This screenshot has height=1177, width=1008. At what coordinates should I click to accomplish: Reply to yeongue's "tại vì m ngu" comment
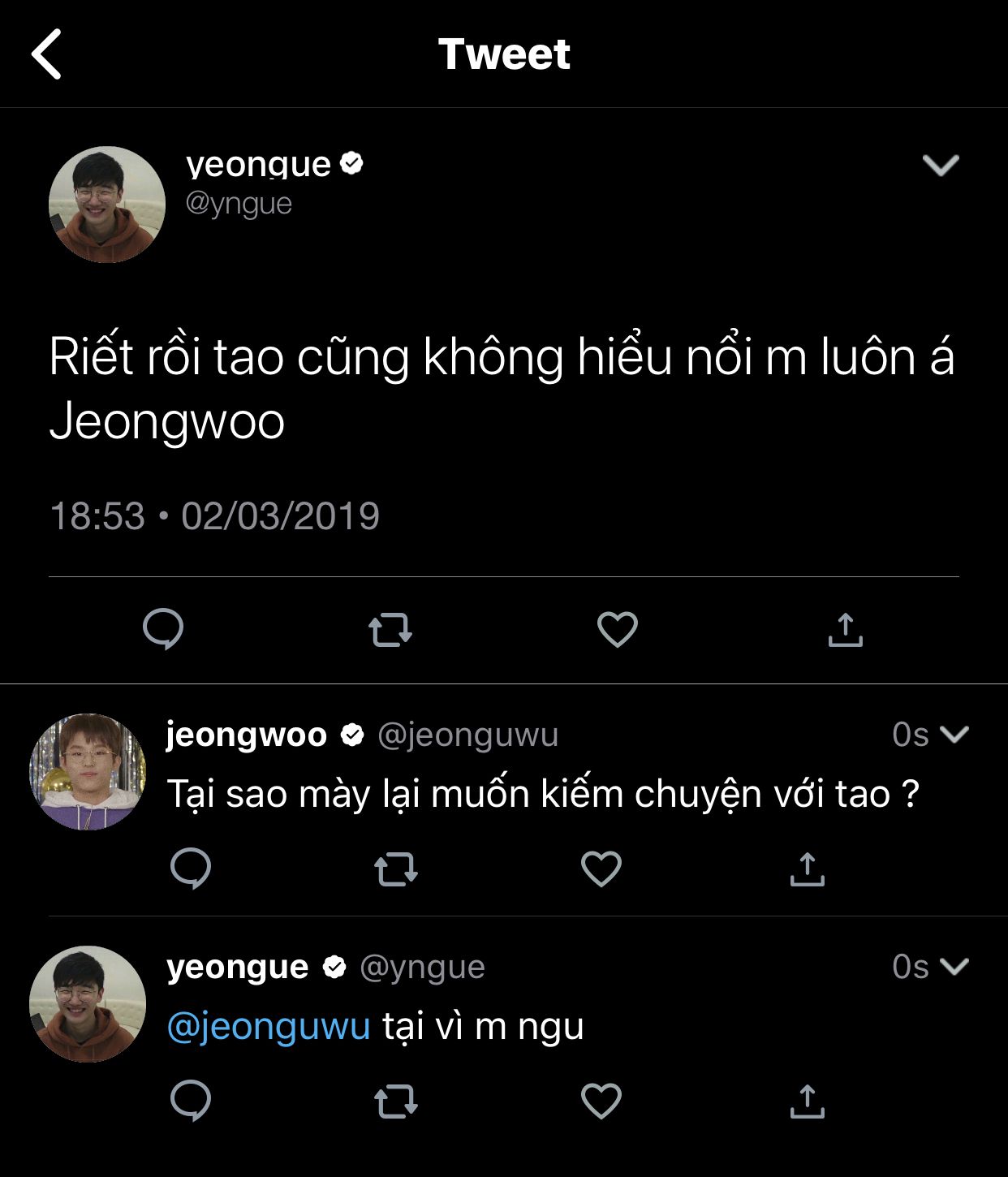coord(191,1101)
